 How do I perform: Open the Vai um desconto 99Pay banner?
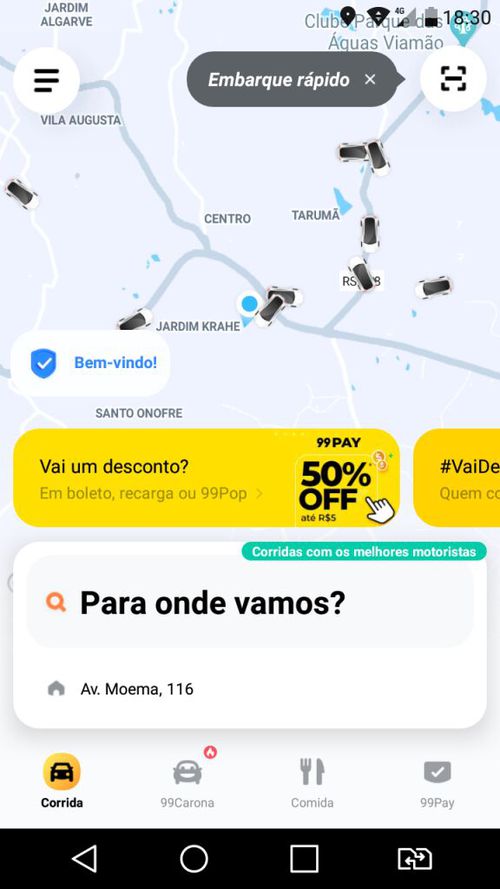click(x=206, y=478)
